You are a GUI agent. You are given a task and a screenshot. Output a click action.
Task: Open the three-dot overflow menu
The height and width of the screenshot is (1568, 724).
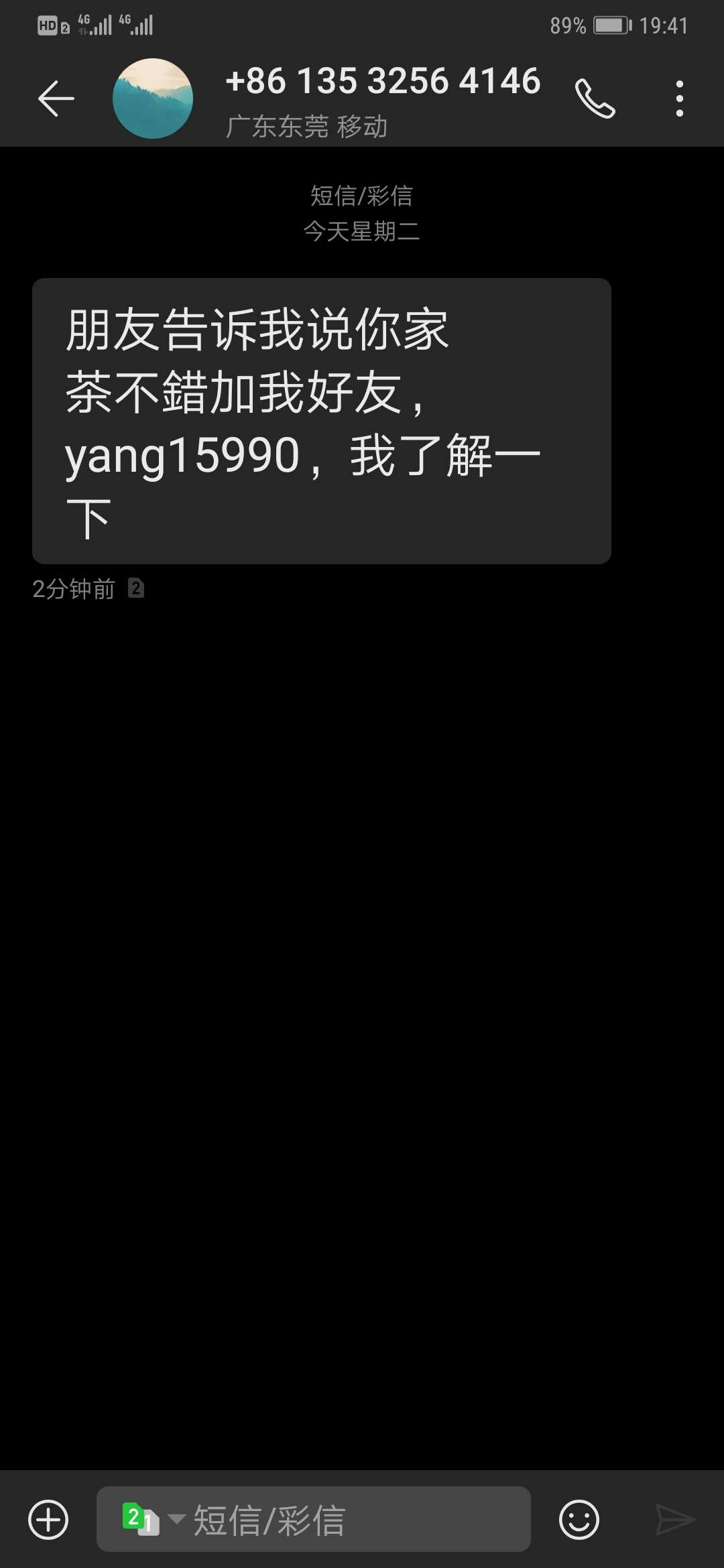(680, 99)
